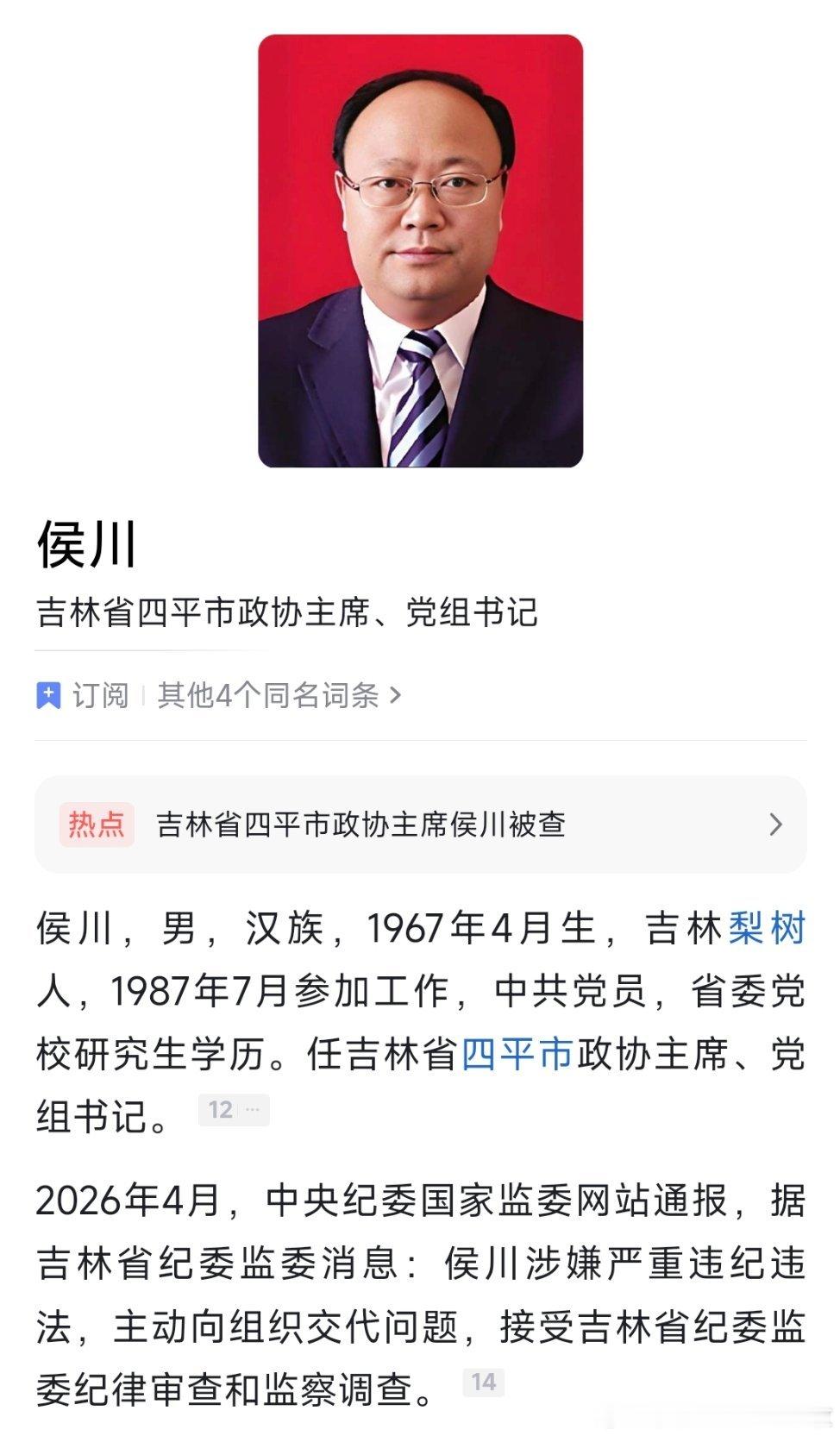
Task: Open the hot topic via its right chevron
Action: [x=775, y=825]
